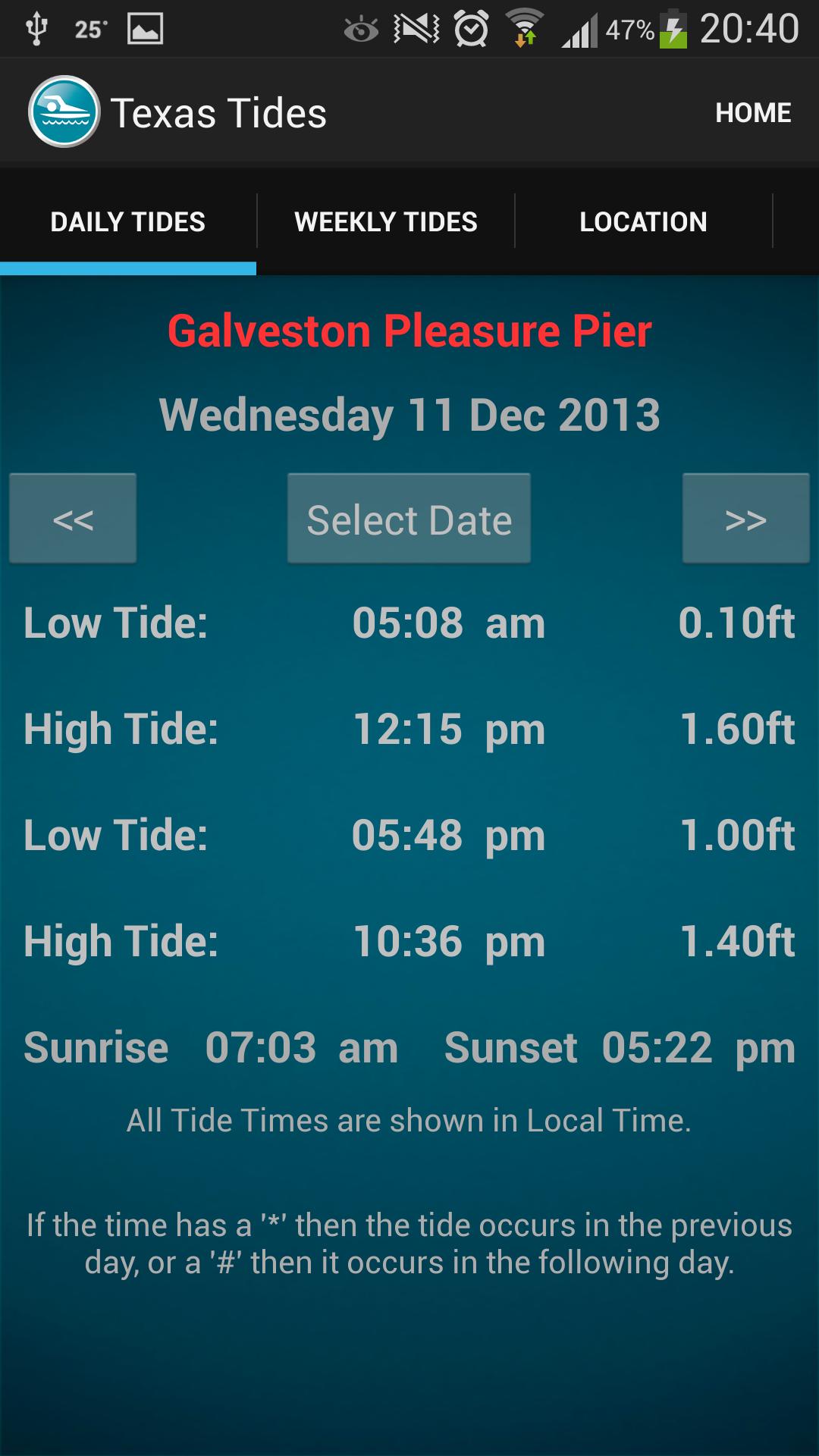Tap the blue tab underline indicator
The width and height of the screenshot is (819, 1456).
point(127,267)
